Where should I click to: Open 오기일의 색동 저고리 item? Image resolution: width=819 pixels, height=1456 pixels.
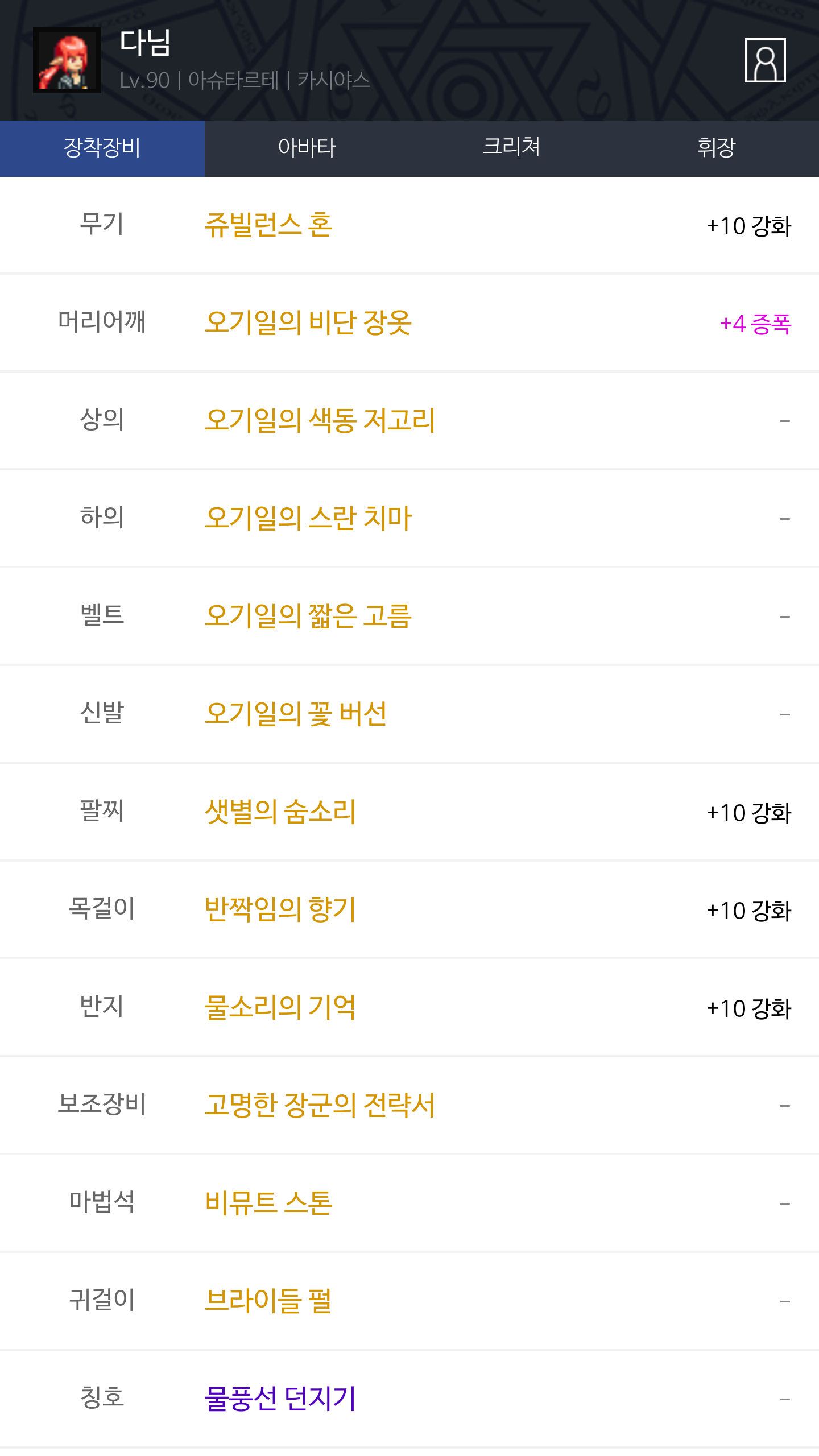[320, 421]
